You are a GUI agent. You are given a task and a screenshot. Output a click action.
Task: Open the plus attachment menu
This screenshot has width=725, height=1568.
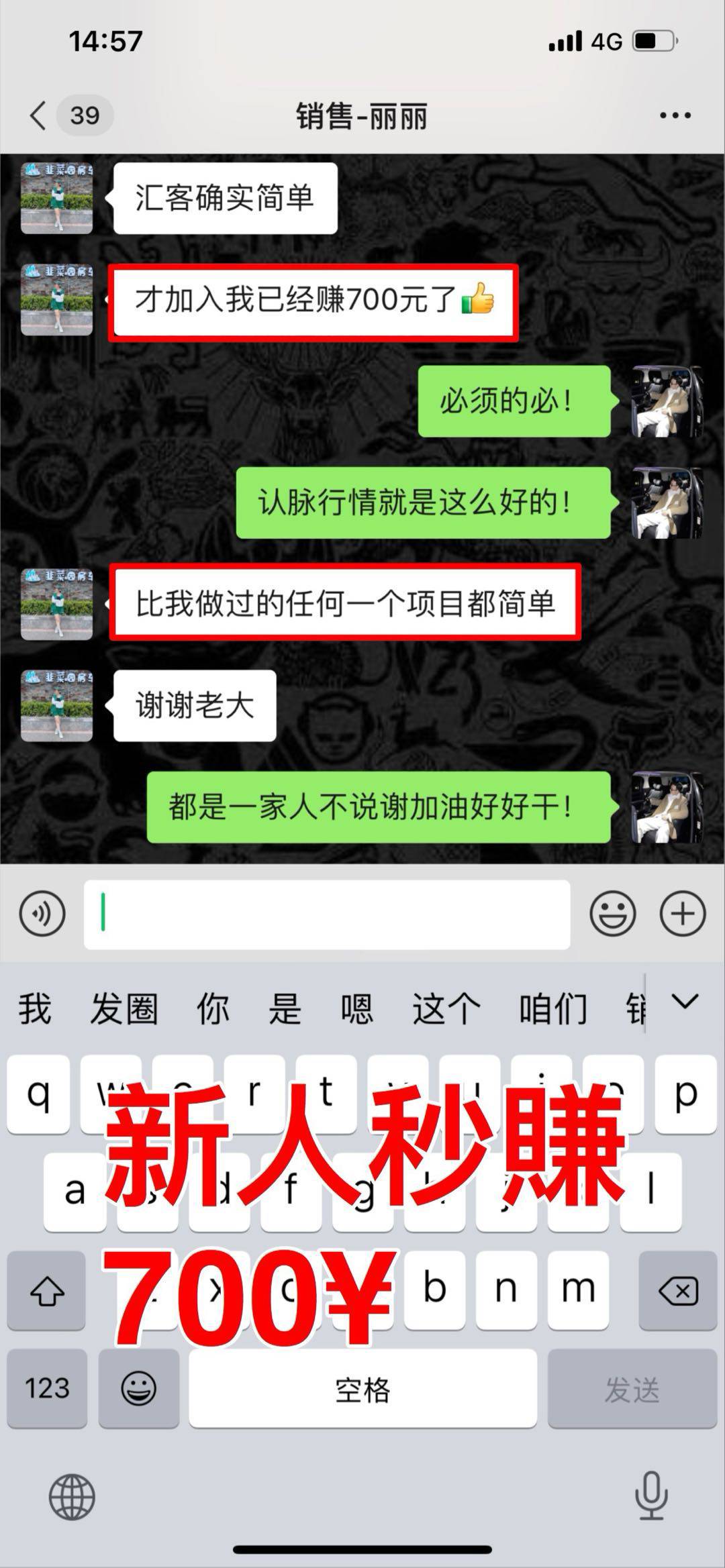pyautogui.click(x=683, y=914)
